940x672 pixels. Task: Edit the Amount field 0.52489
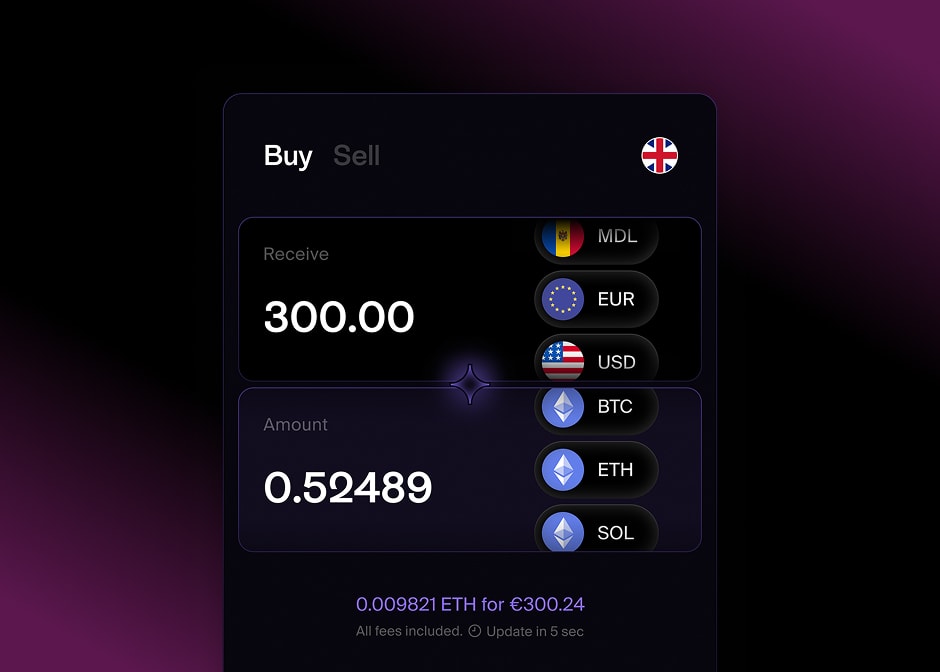[x=348, y=488]
